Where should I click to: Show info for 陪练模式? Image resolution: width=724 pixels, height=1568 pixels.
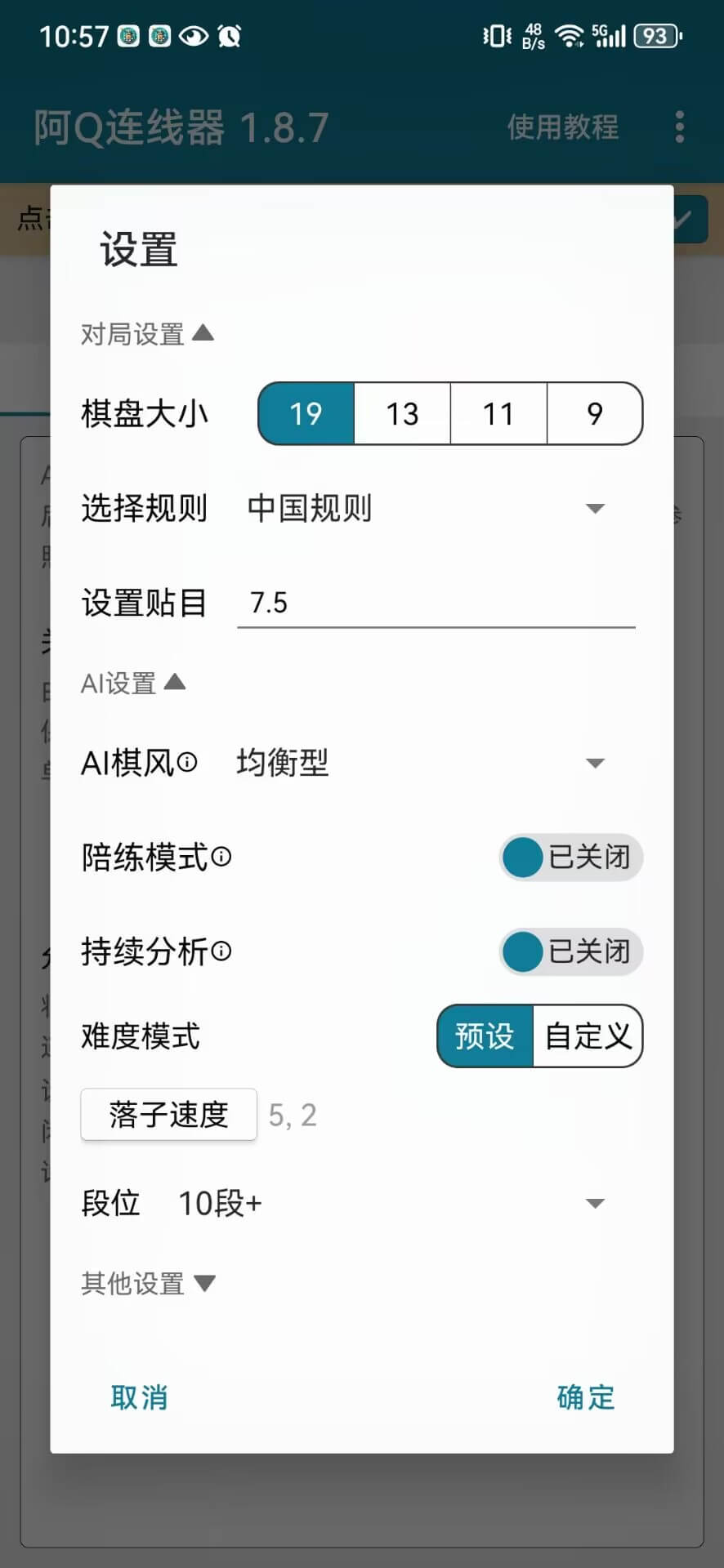pos(221,857)
